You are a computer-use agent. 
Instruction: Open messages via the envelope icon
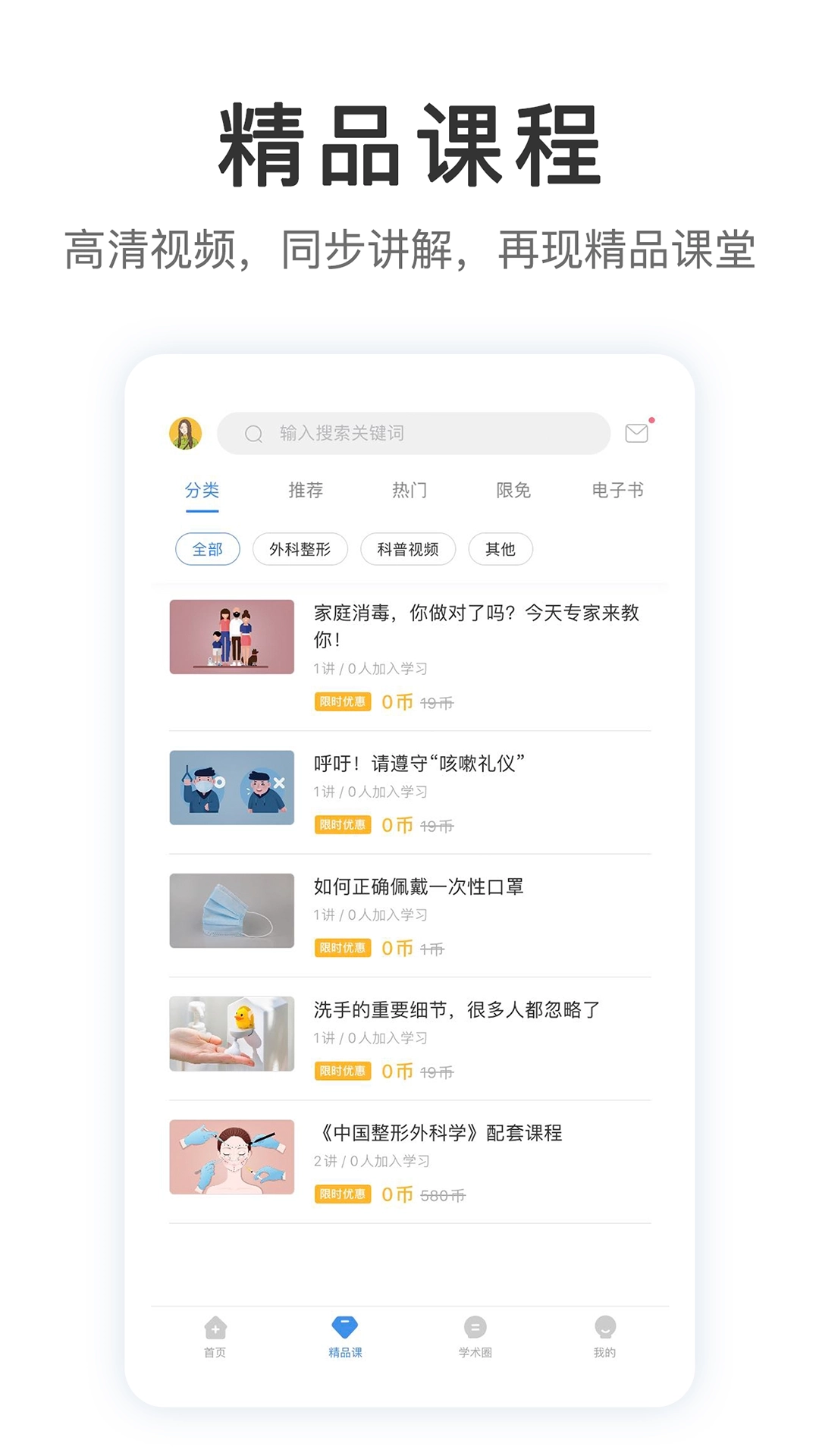click(636, 433)
